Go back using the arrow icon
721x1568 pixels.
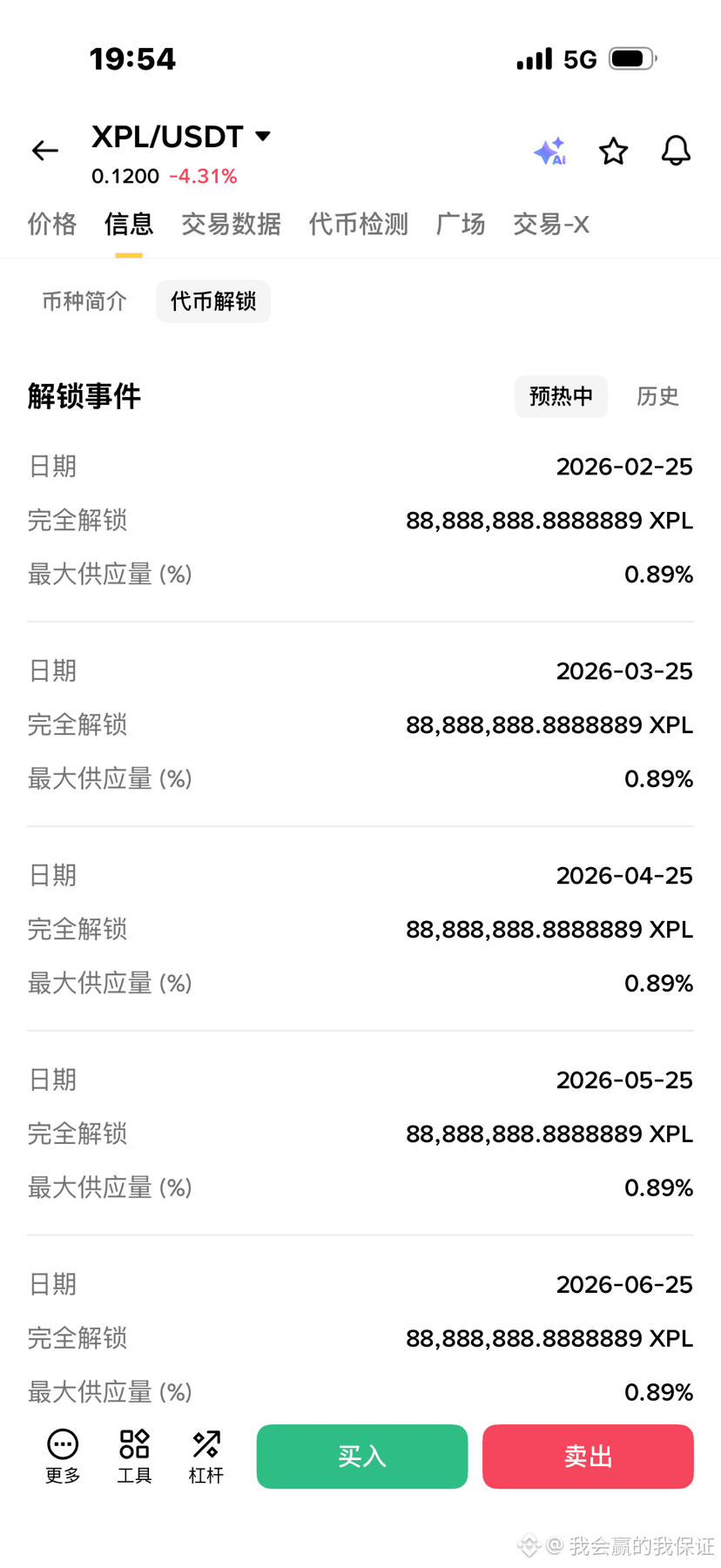45,151
